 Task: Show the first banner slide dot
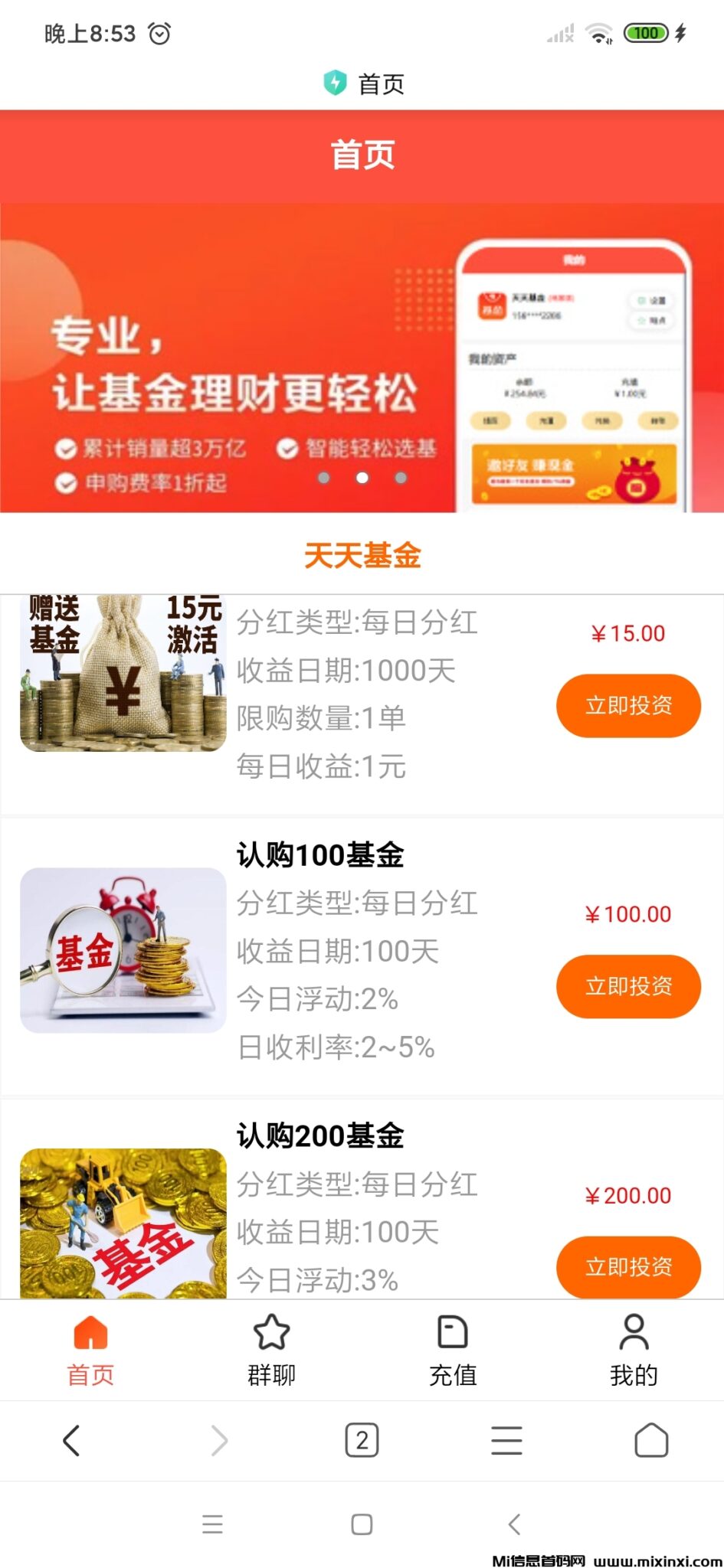(324, 478)
